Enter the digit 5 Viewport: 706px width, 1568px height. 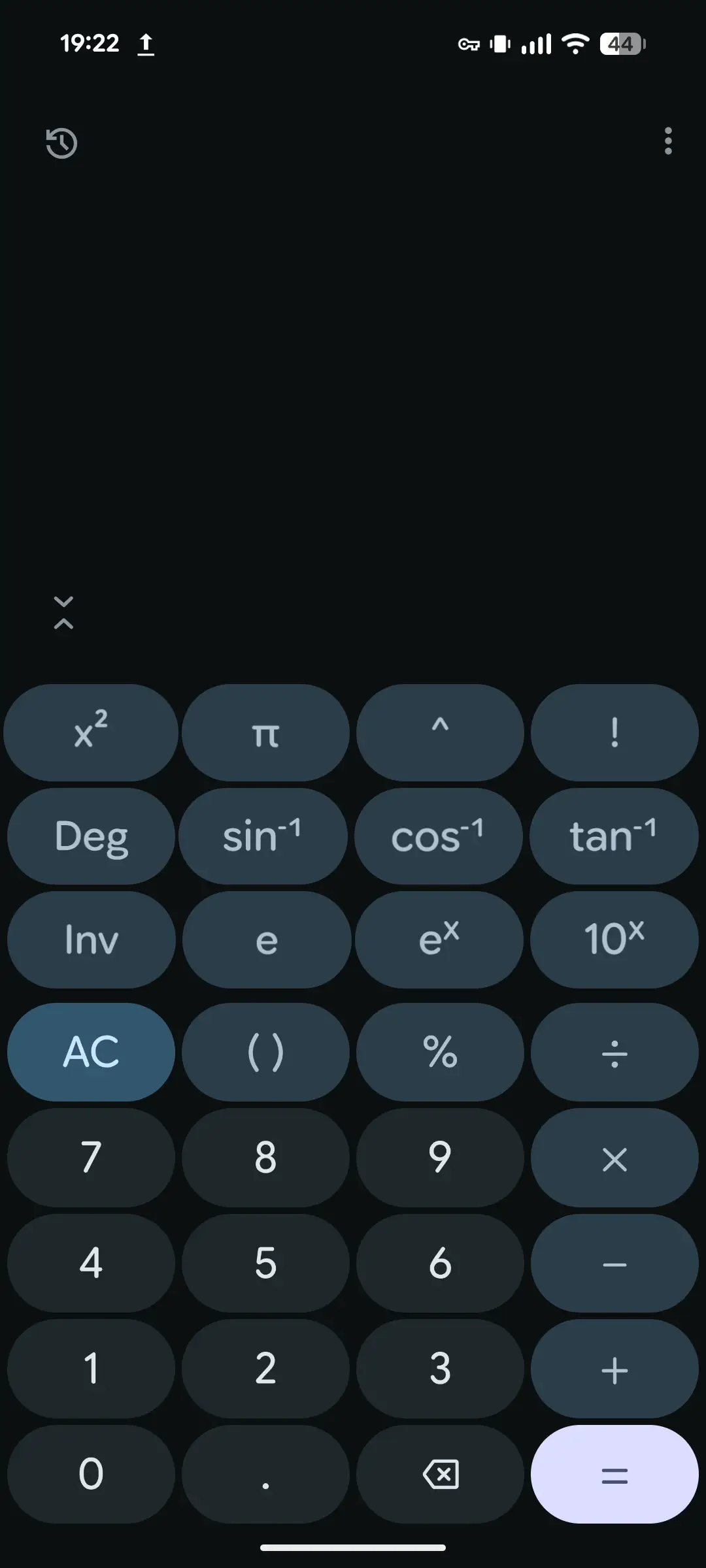pyautogui.click(x=265, y=1262)
